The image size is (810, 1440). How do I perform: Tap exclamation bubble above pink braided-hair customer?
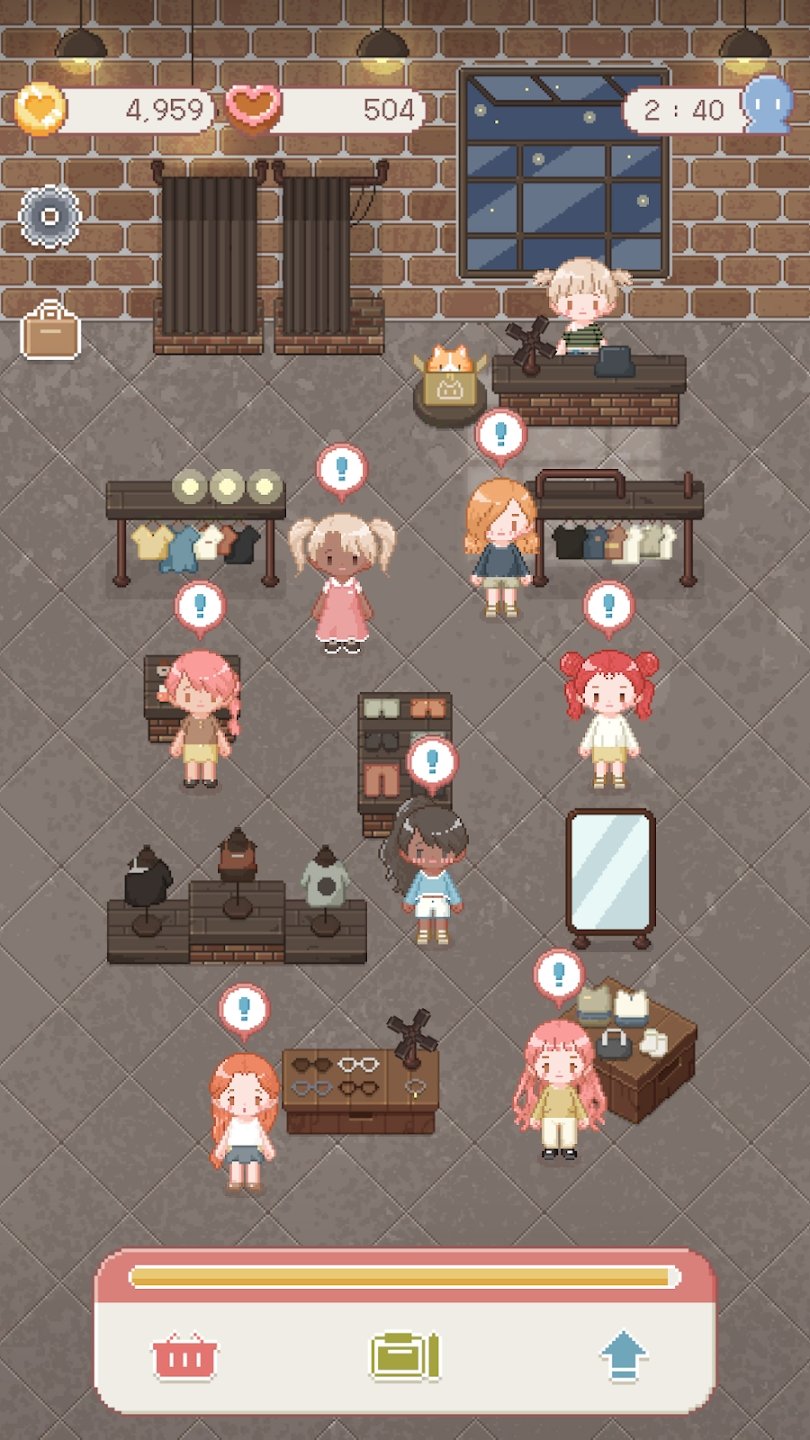[199, 606]
